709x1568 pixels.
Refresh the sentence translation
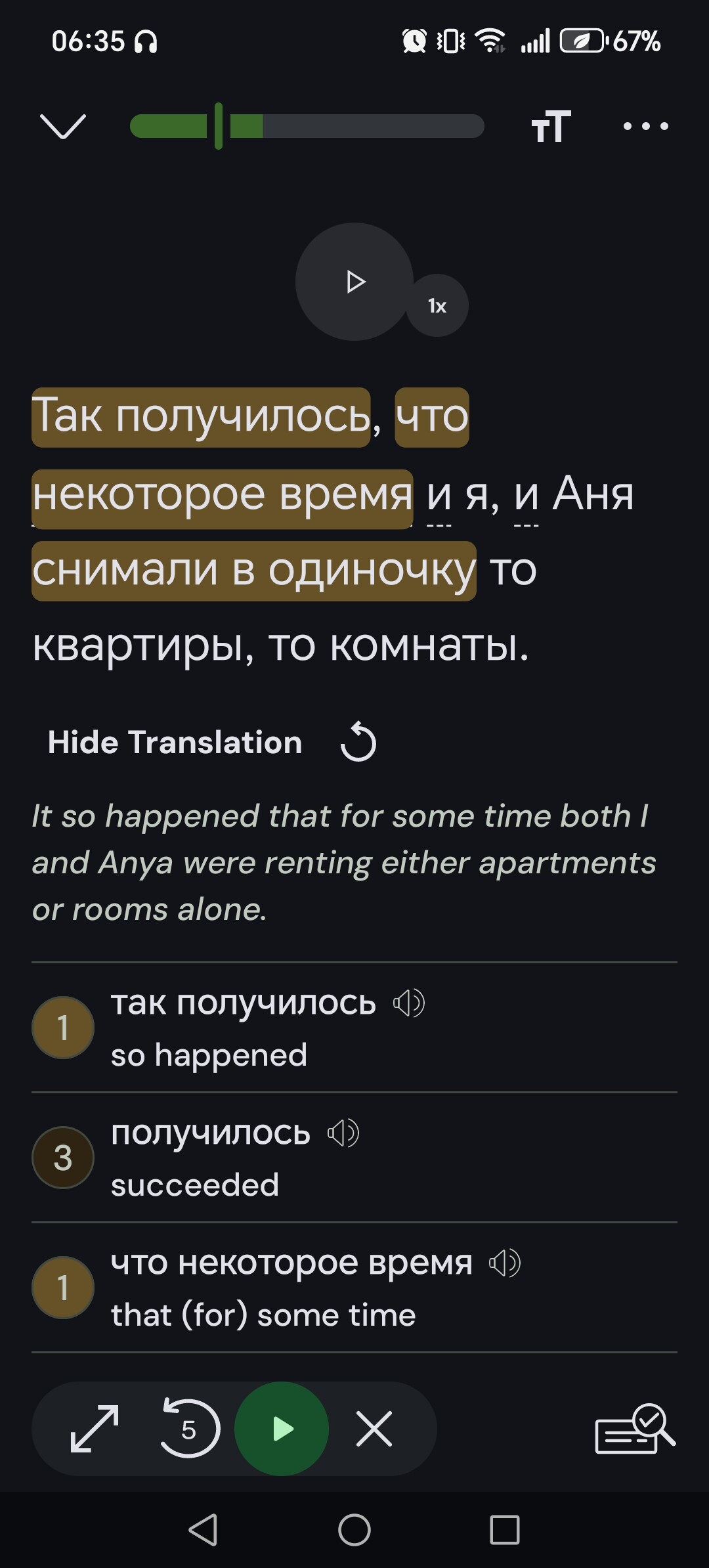[x=358, y=743]
